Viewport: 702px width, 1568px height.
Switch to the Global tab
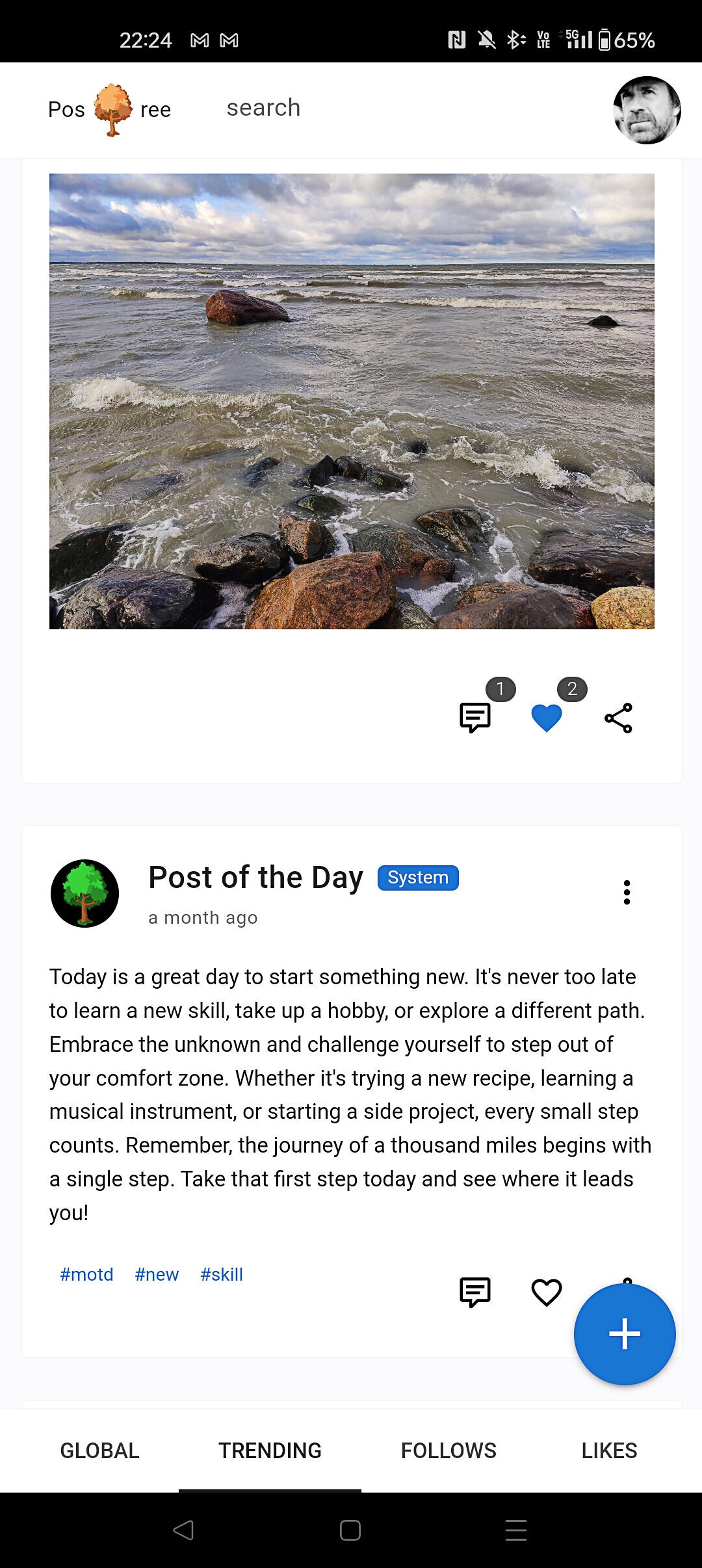click(99, 1450)
